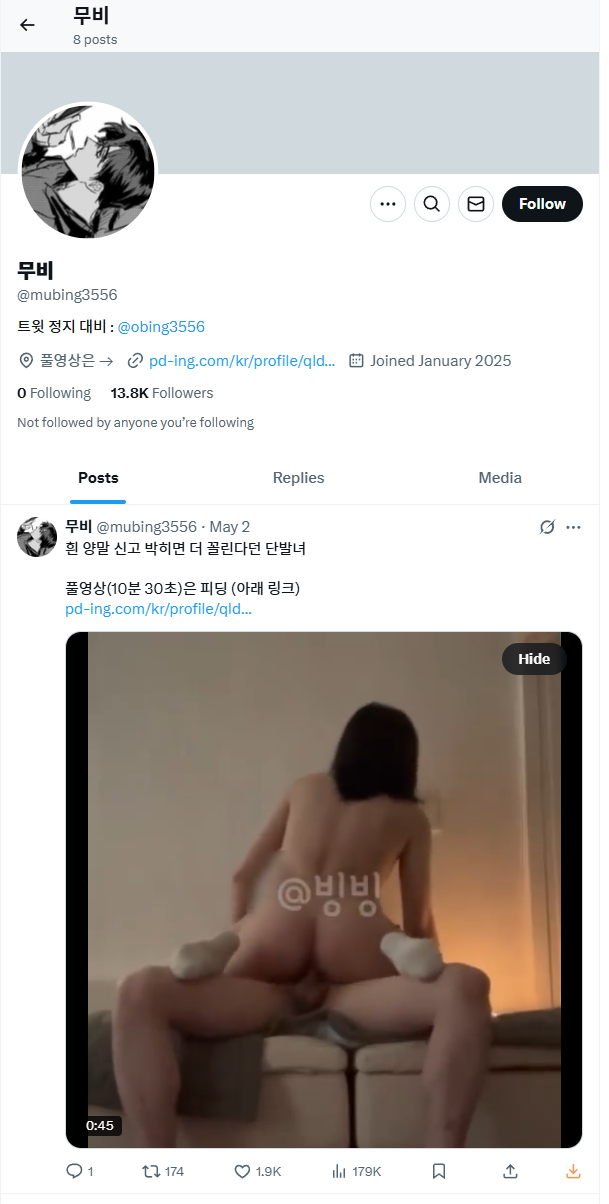The height and width of the screenshot is (1204, 609).
Task: Follow this account
Action: 542,204
